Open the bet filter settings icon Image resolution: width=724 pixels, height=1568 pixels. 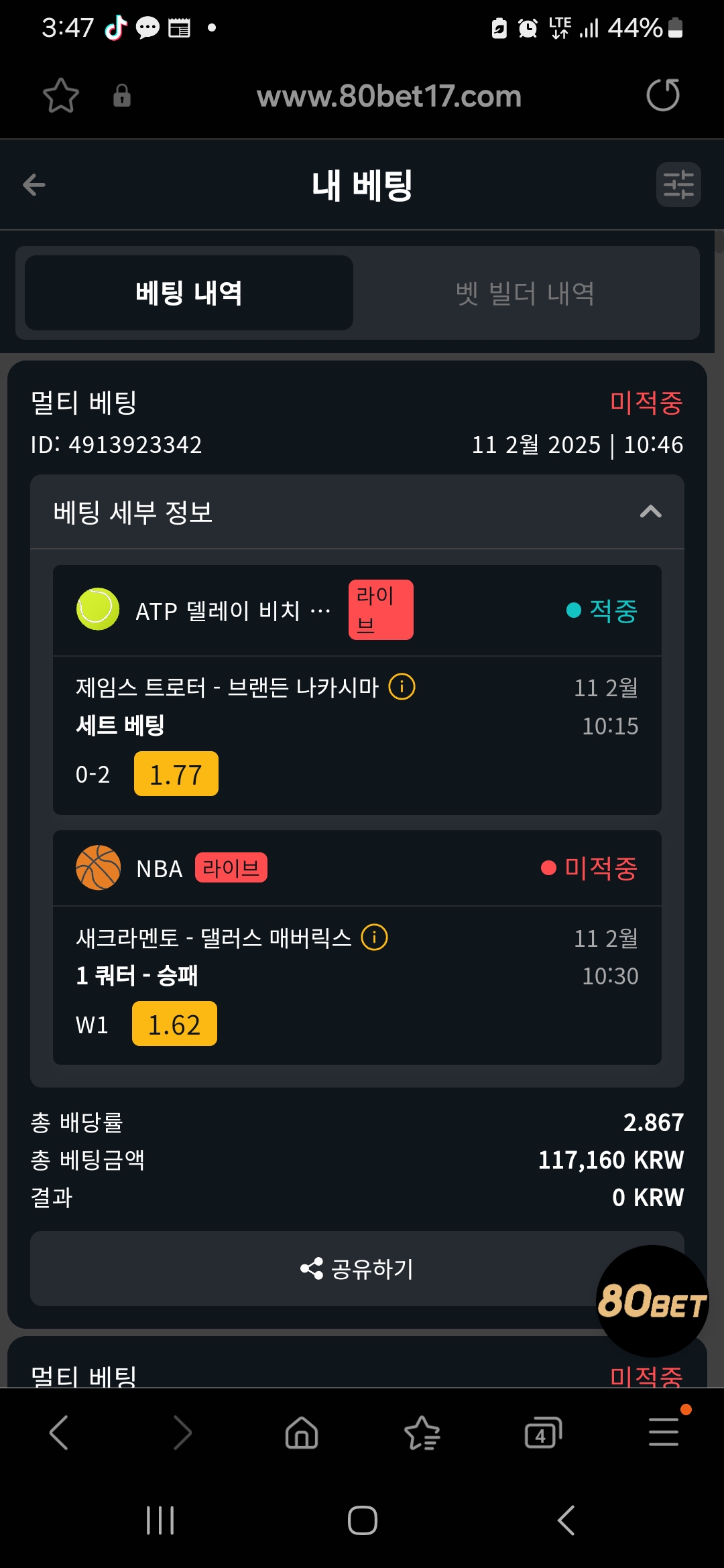point(678,185)
